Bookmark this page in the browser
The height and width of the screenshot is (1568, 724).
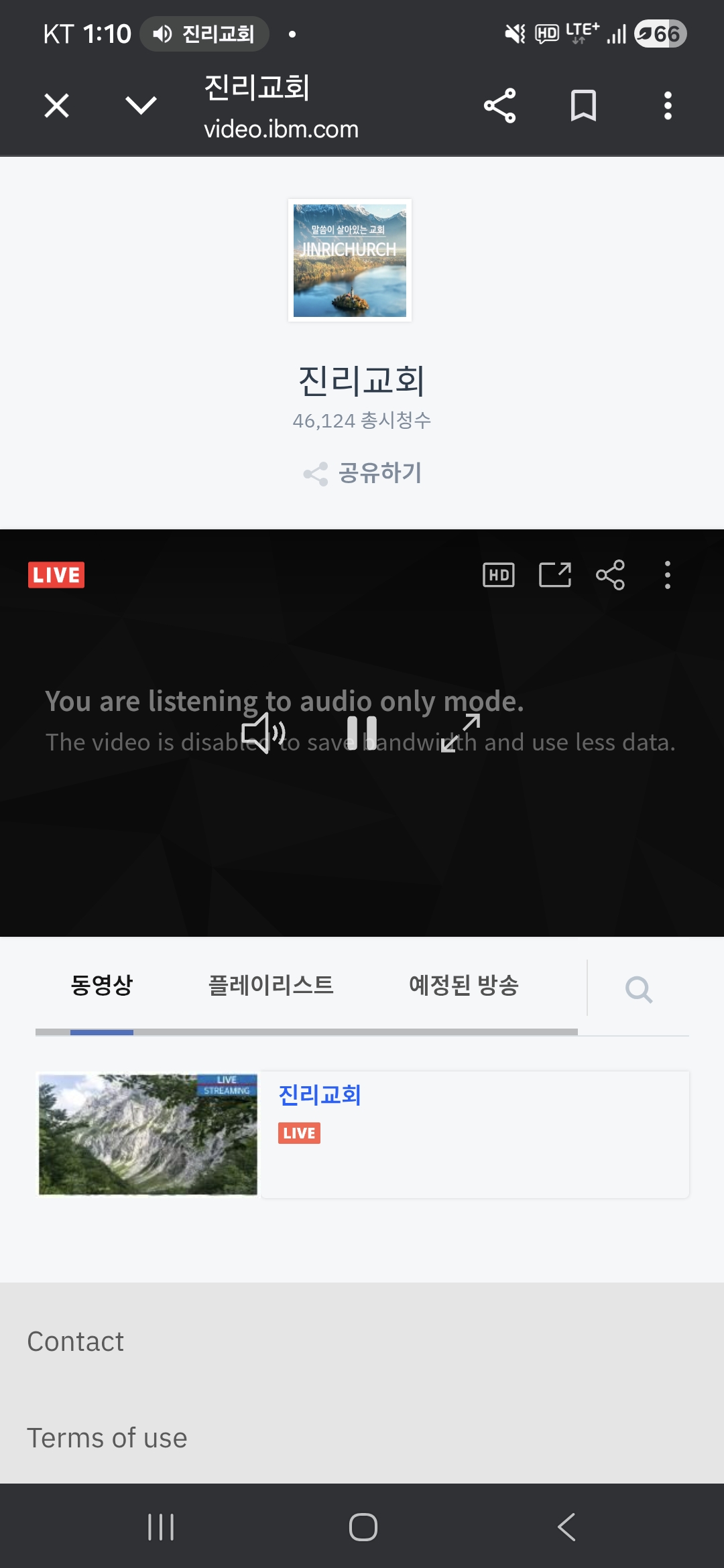coord(583,106)
